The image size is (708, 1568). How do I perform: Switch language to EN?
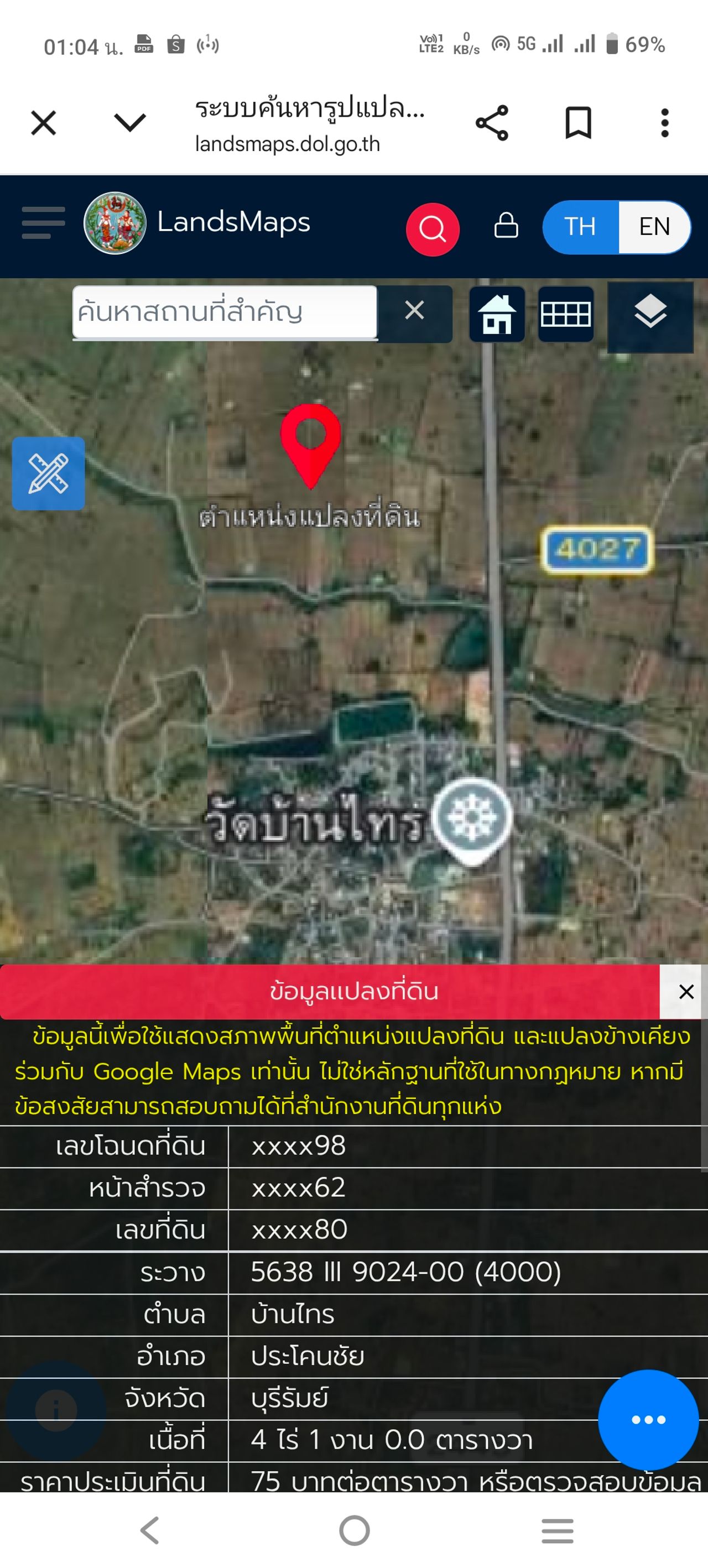click(654, 227)
